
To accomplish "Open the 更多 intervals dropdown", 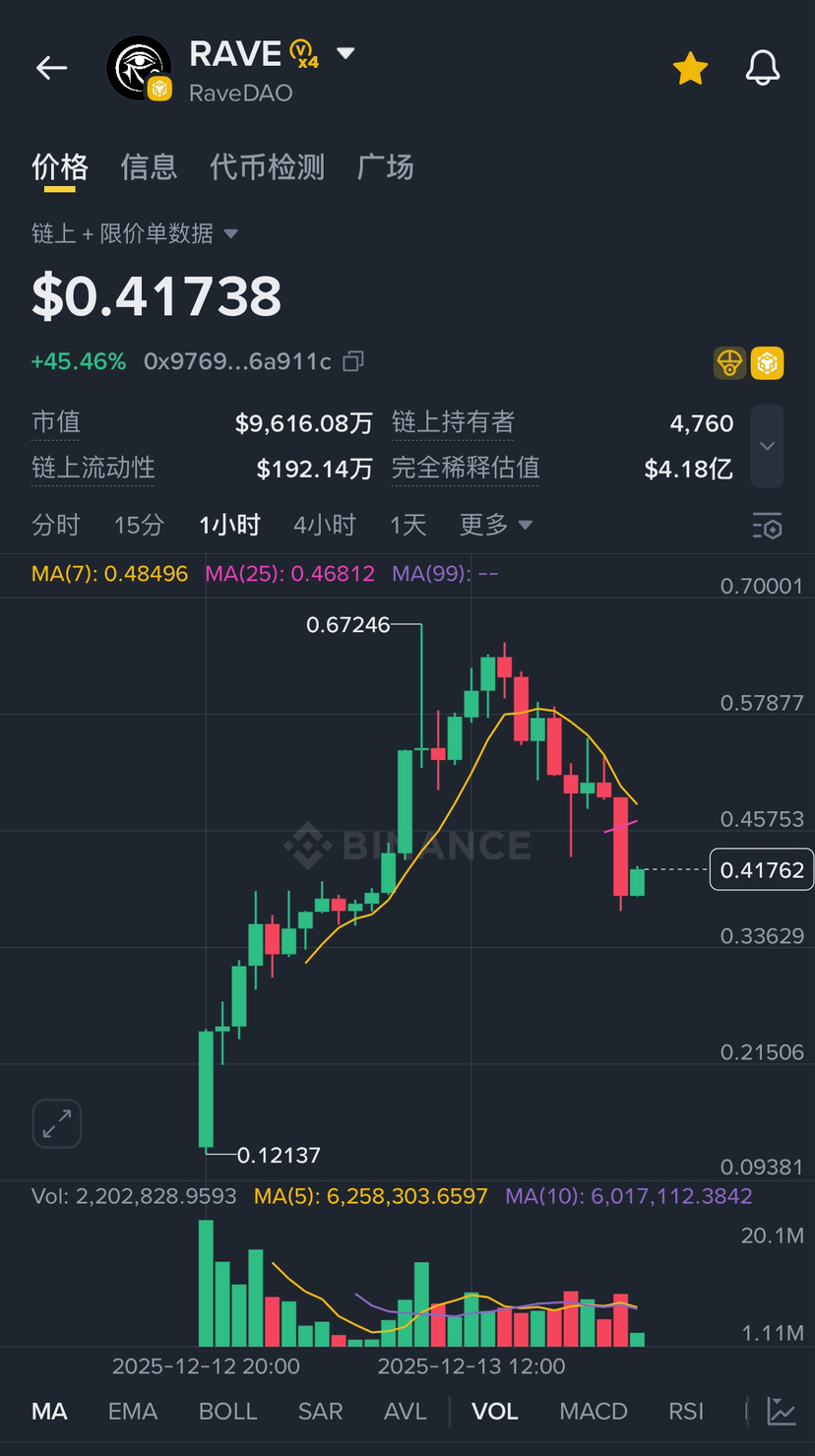I will click(495, 525).
